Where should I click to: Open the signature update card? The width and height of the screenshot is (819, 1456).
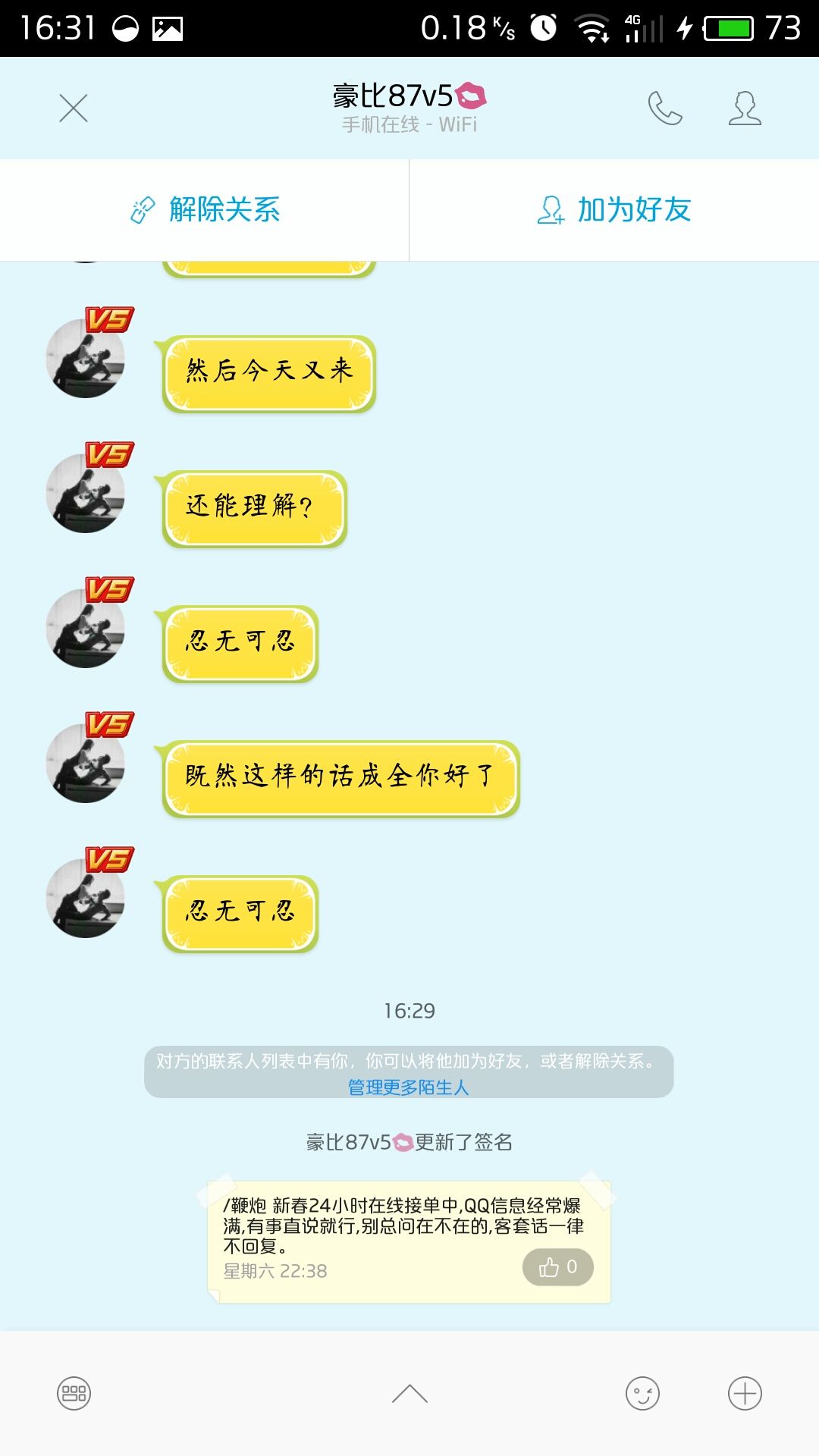tap(409, 1241)
